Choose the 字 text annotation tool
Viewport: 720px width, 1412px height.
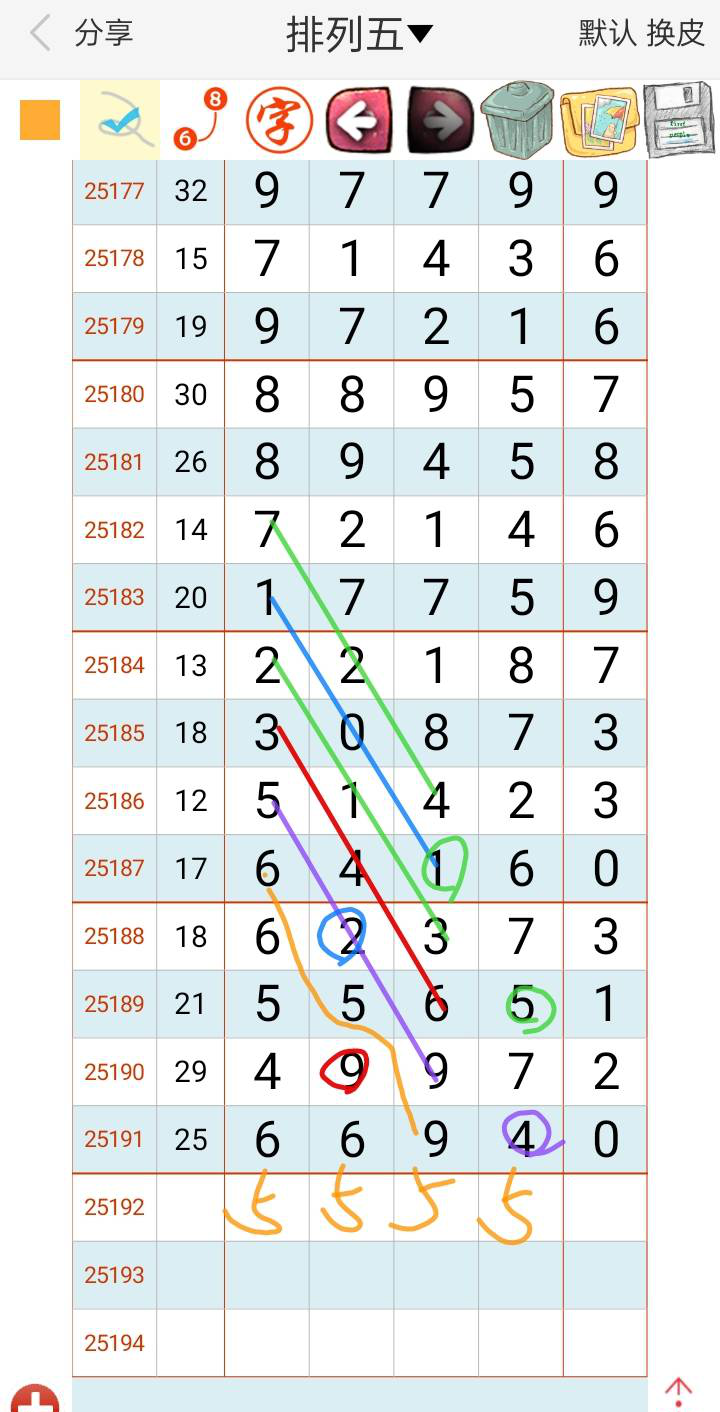coord(279,120)
